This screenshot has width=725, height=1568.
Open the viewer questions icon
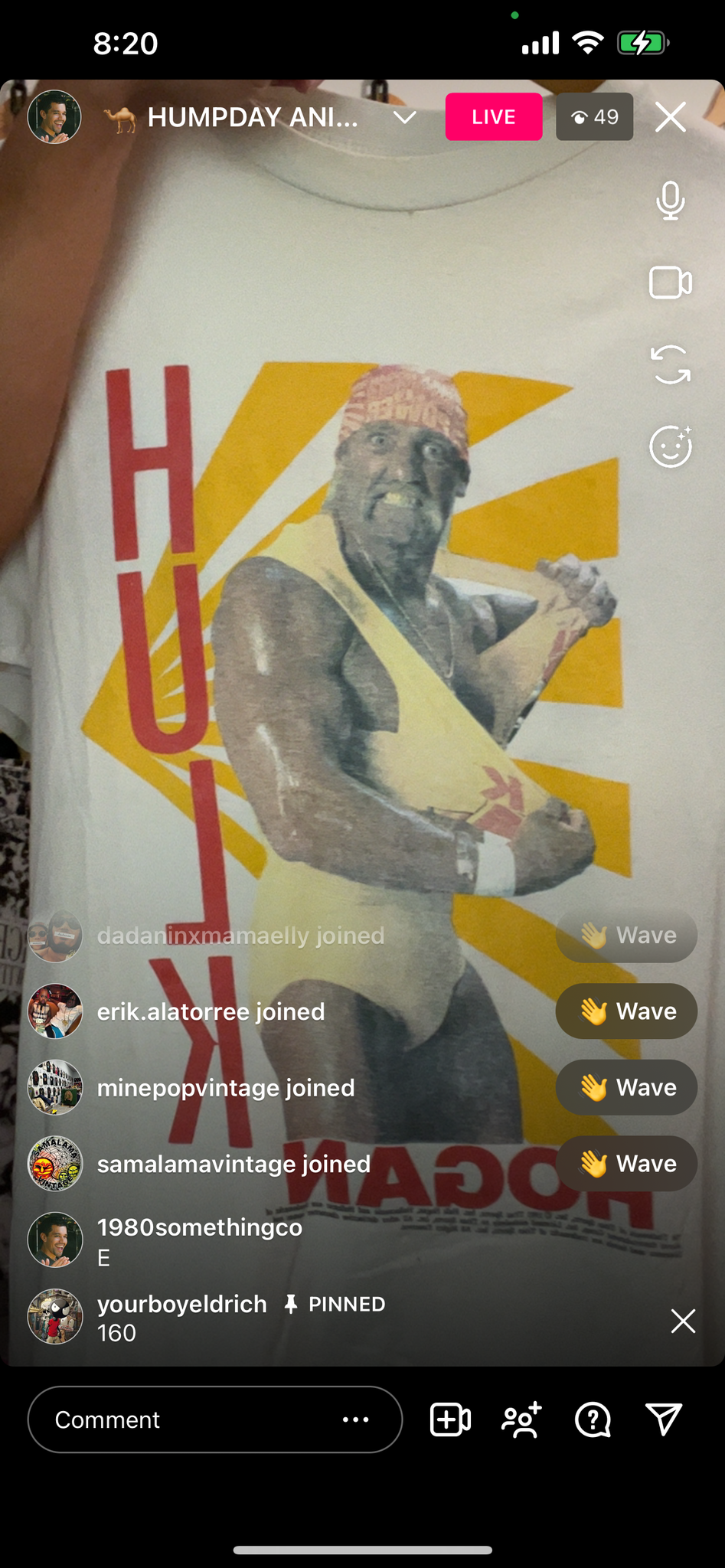pos(593,1419)
